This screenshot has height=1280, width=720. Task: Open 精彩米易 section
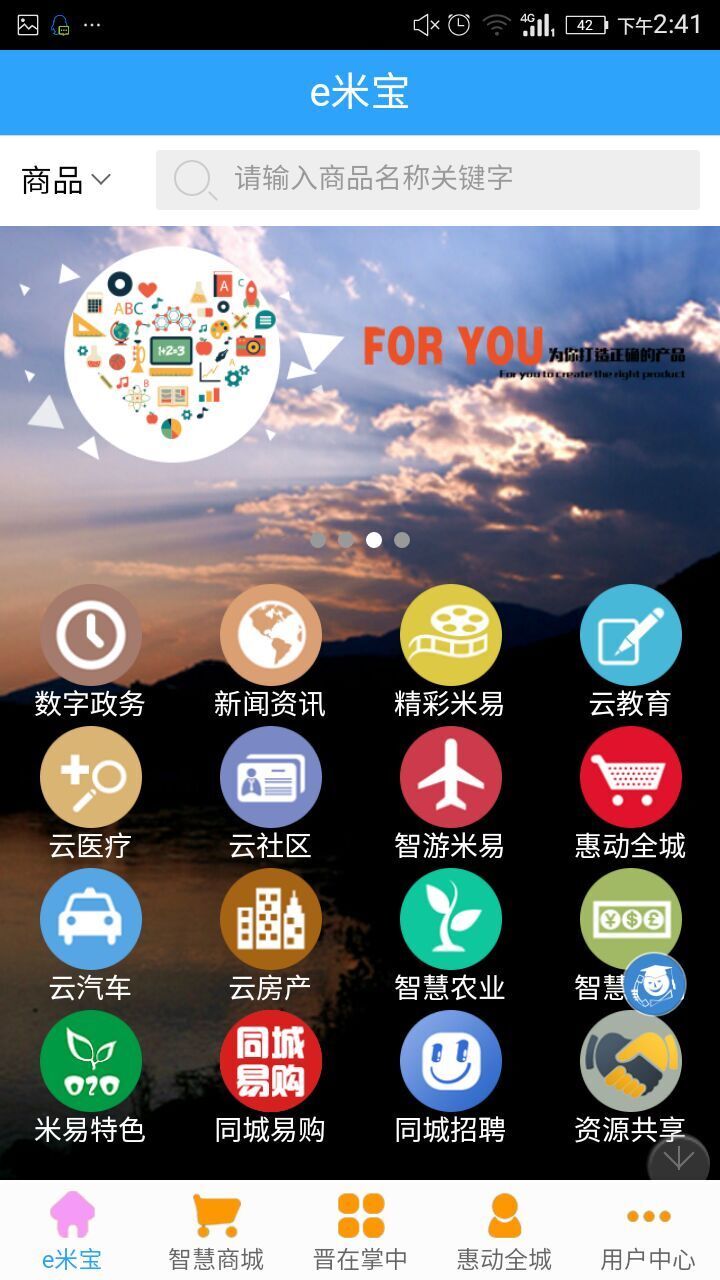(x=450, y=636)
